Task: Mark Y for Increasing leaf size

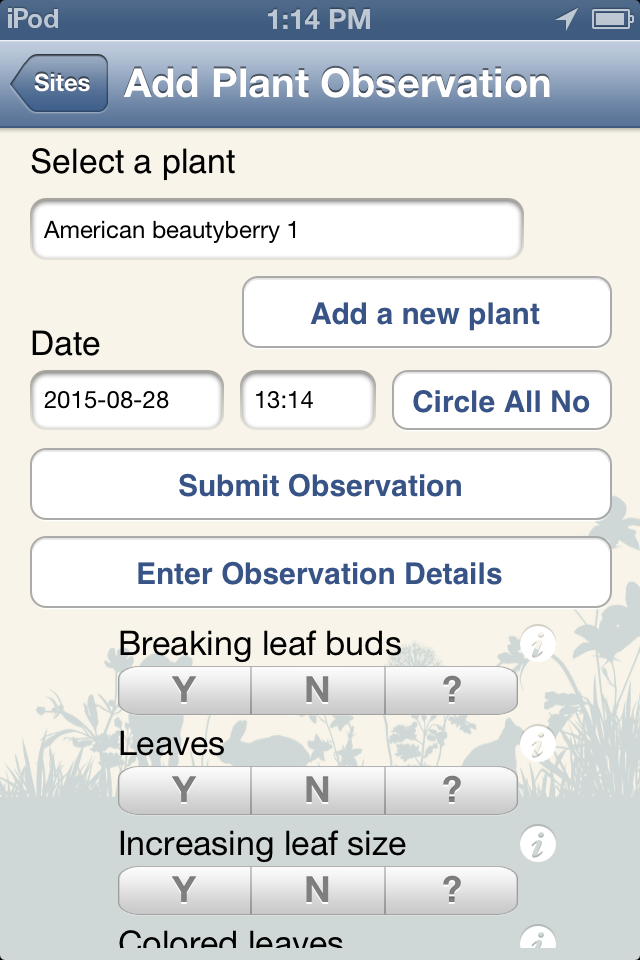Action: click(184, 889)
